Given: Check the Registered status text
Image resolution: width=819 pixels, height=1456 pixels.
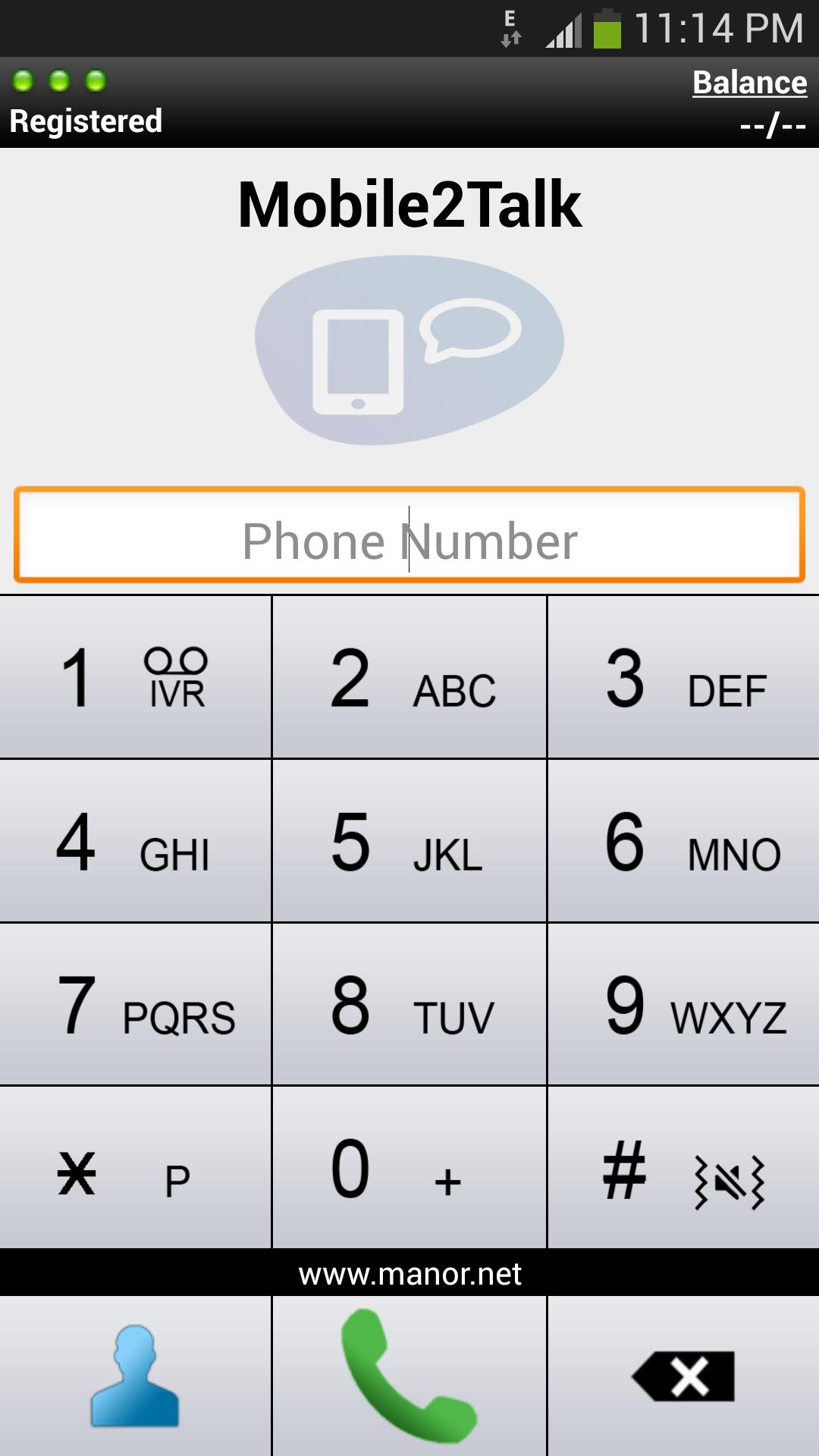Looking at the screenshot, I should tap(86, 120).
